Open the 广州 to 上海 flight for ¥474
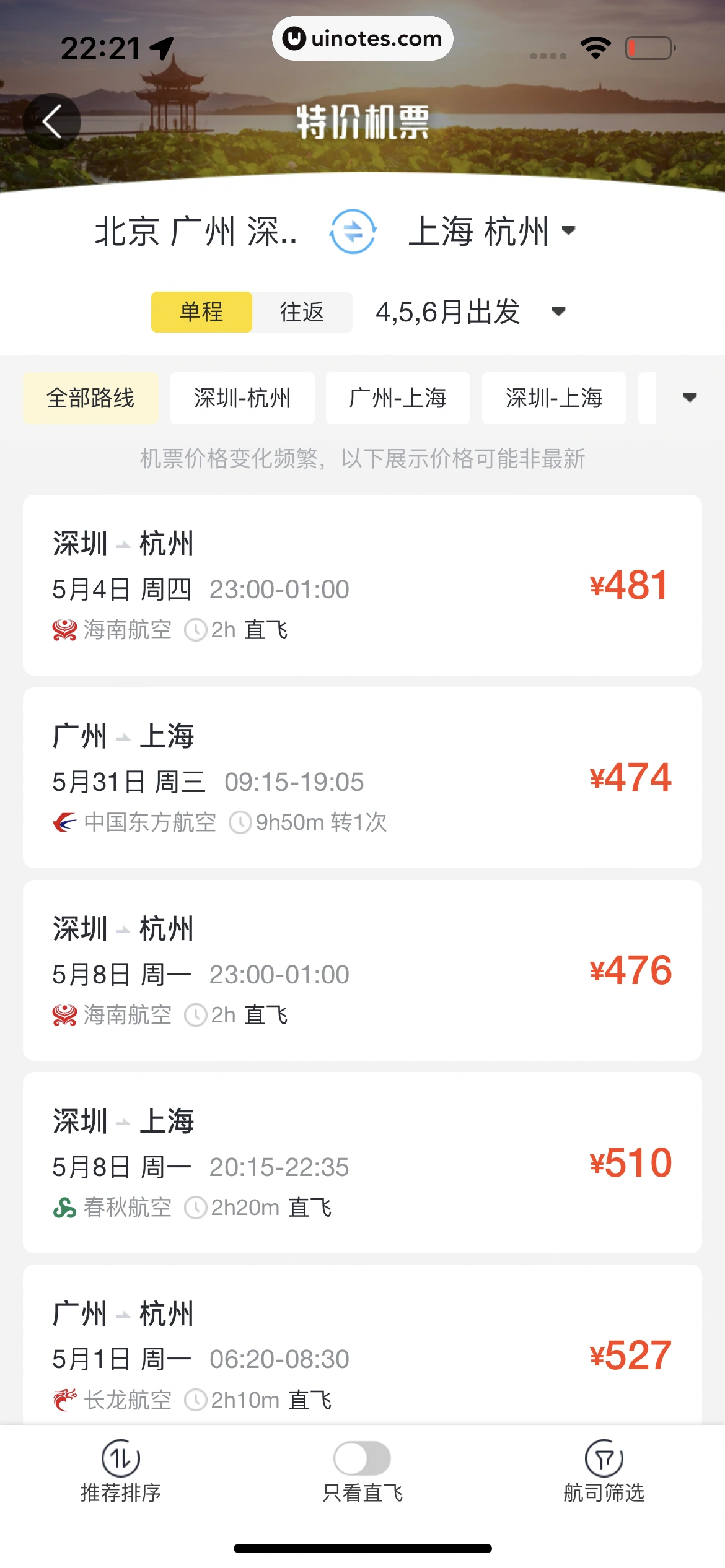The image size is (725, 1568). (362, 778)
